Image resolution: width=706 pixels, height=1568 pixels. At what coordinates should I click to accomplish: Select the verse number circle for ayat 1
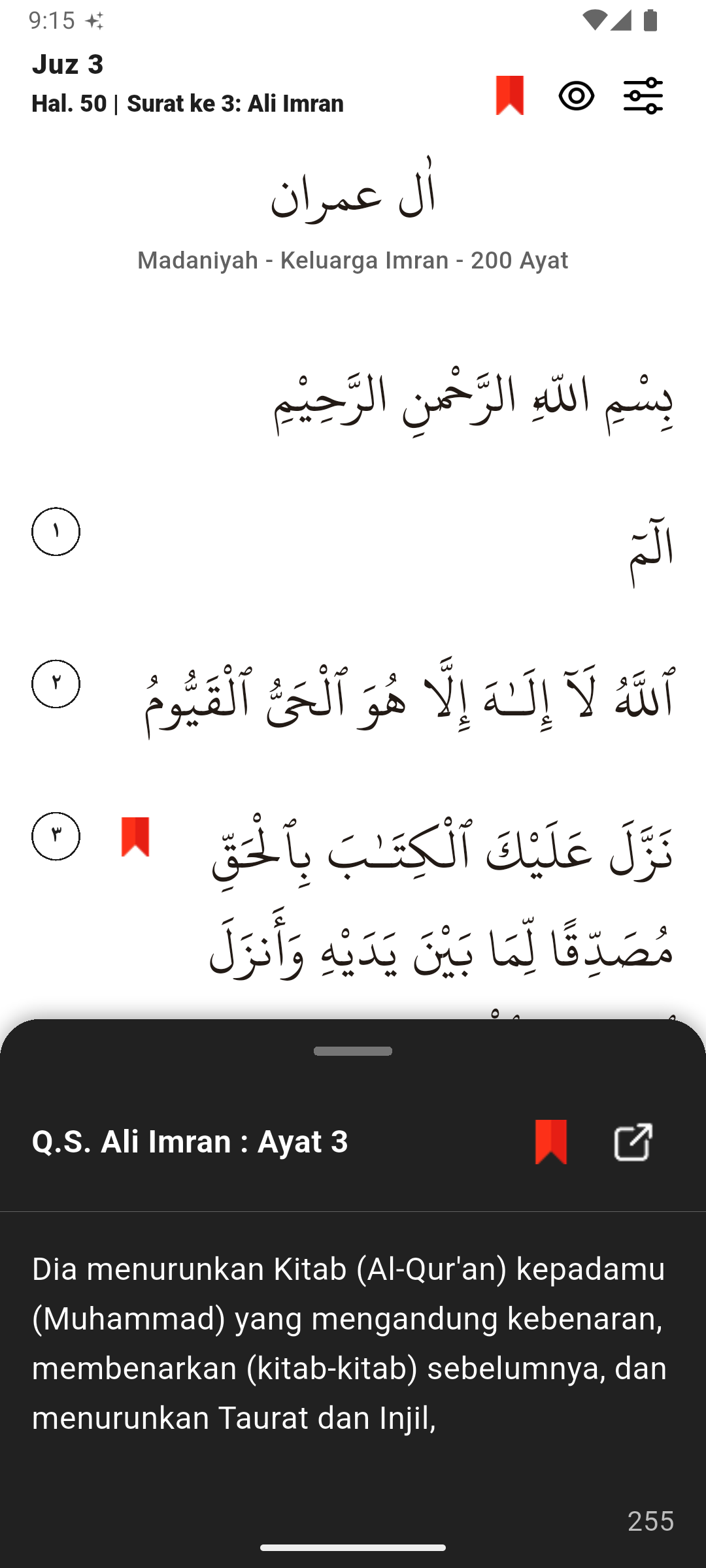tap(56, 531)
